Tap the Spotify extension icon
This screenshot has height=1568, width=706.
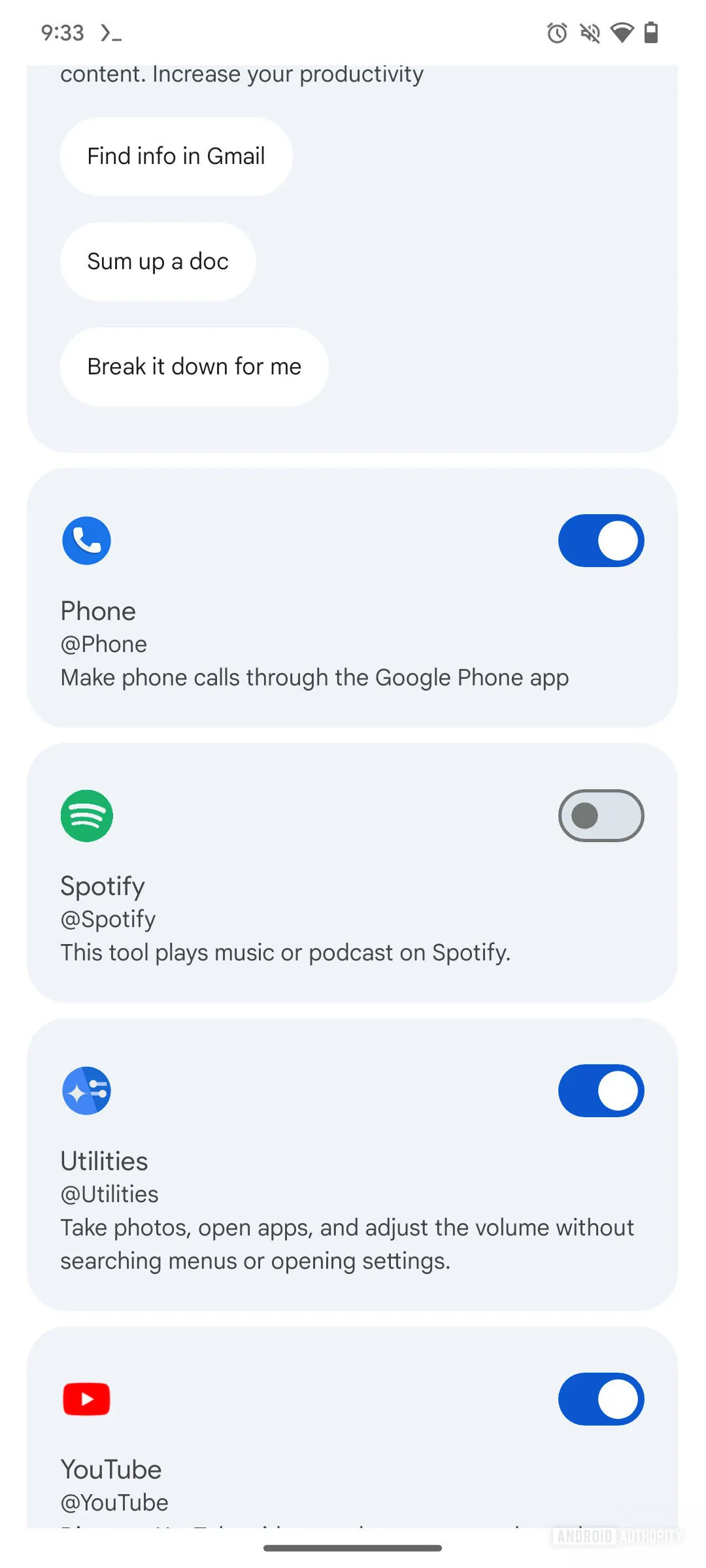pos(86,815)
